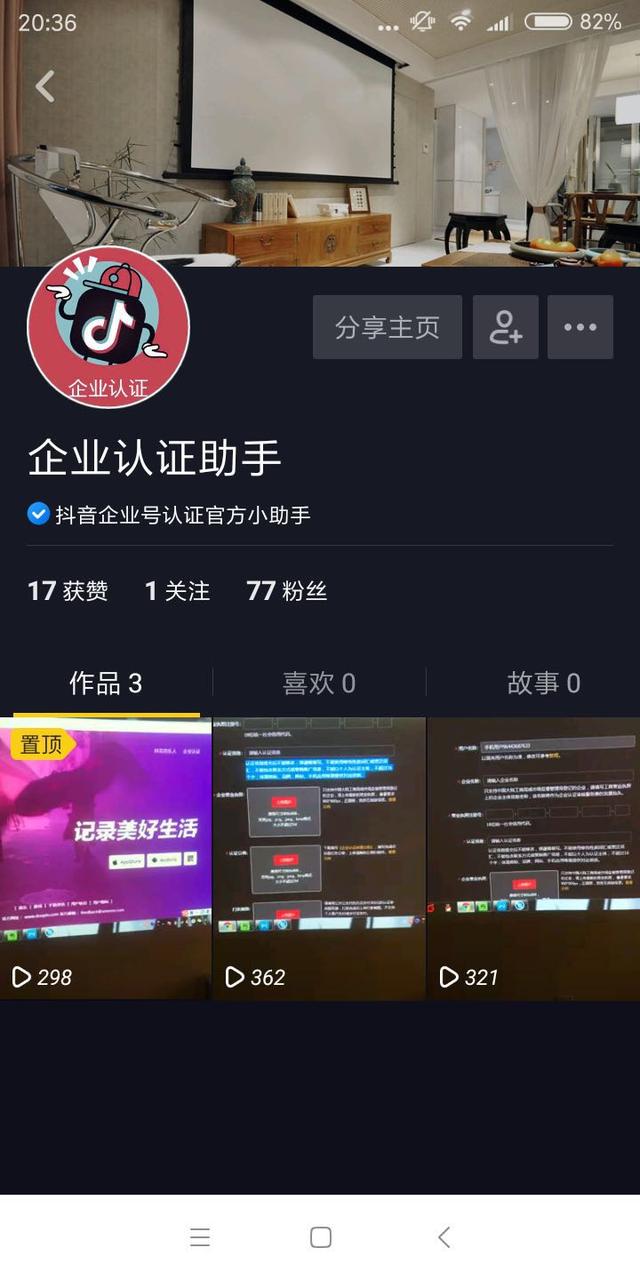The width and height of the screenshot is (640, 1280).
Task: Play the video with 362 plays
Action: pos(319,858)
